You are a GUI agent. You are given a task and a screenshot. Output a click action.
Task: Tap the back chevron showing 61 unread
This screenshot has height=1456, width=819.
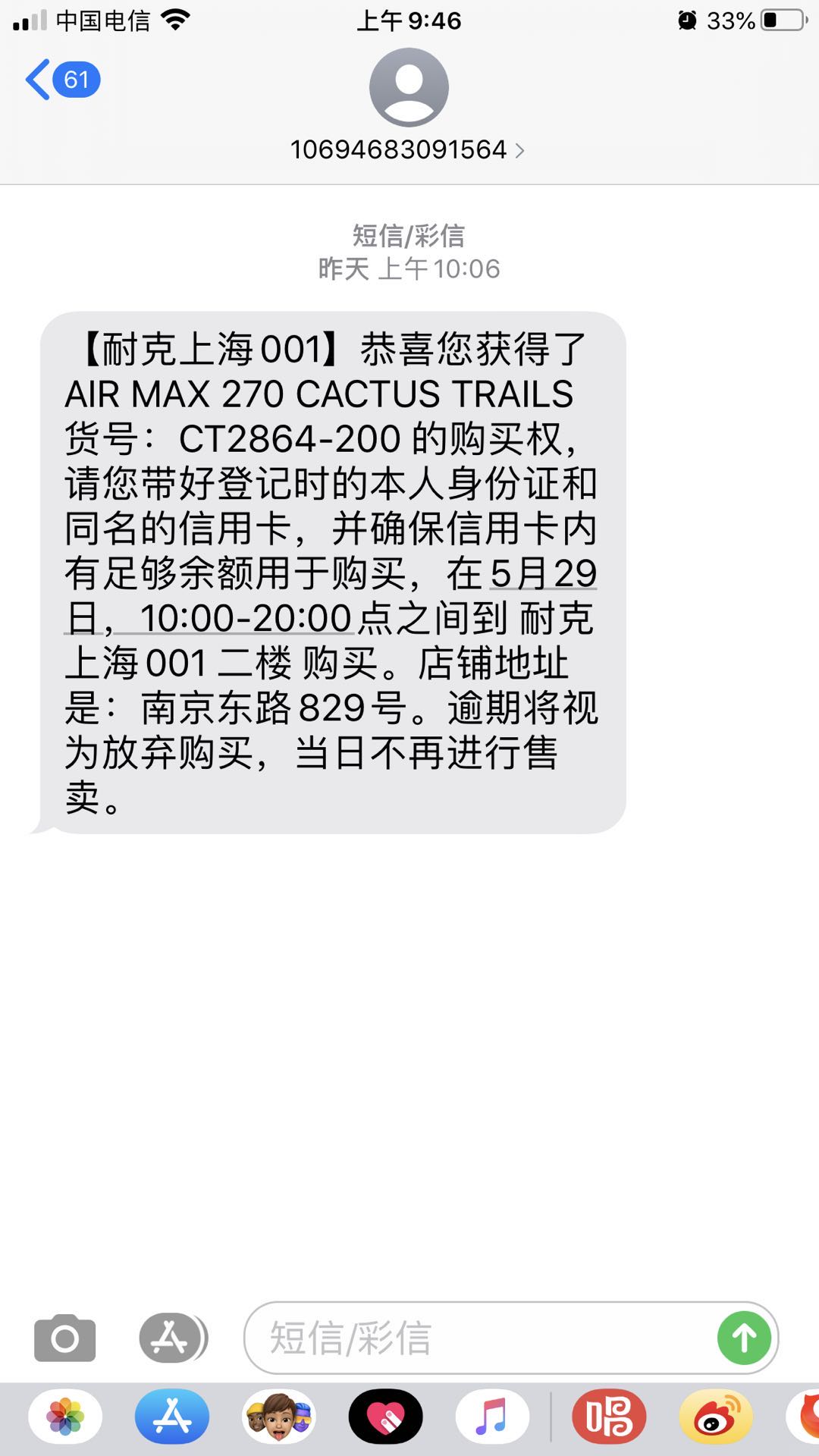(x=61, y=78)
